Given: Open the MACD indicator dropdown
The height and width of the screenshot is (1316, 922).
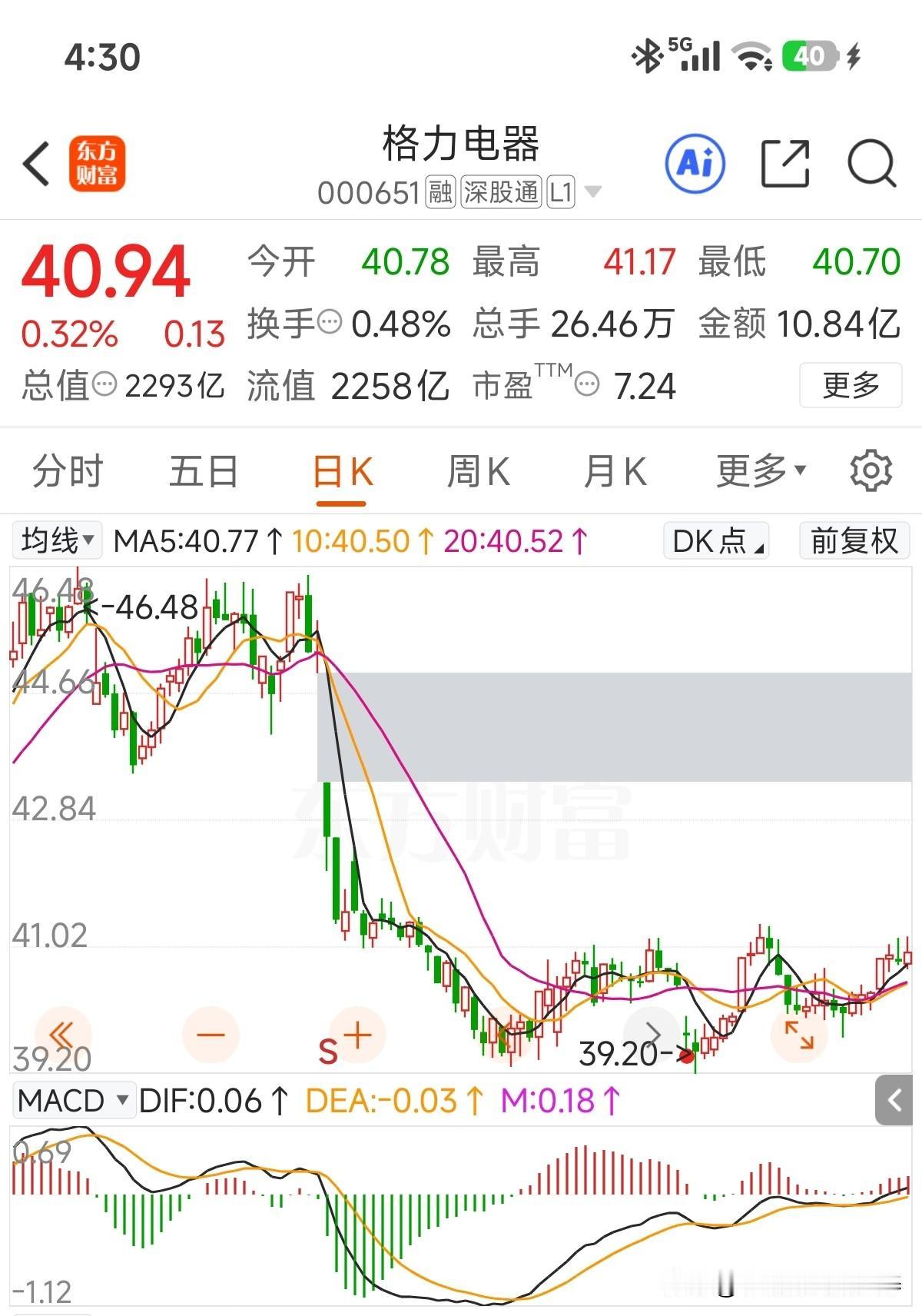Looking at the screenshot, I should (x=73, y=1101).
